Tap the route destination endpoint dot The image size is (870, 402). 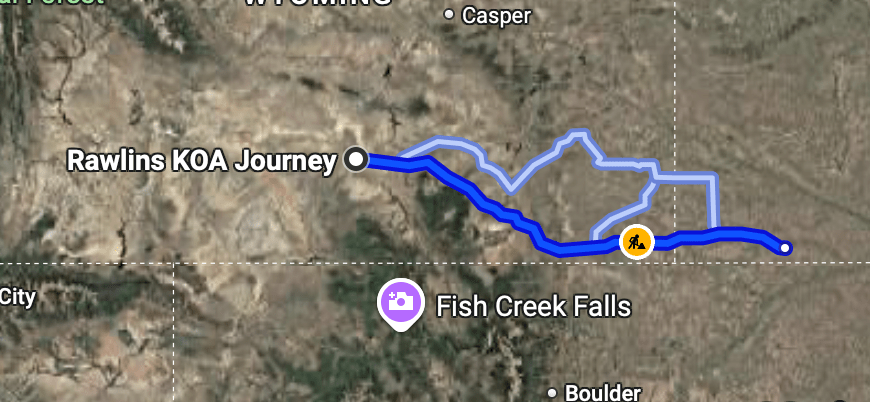(x=785, y=248)
